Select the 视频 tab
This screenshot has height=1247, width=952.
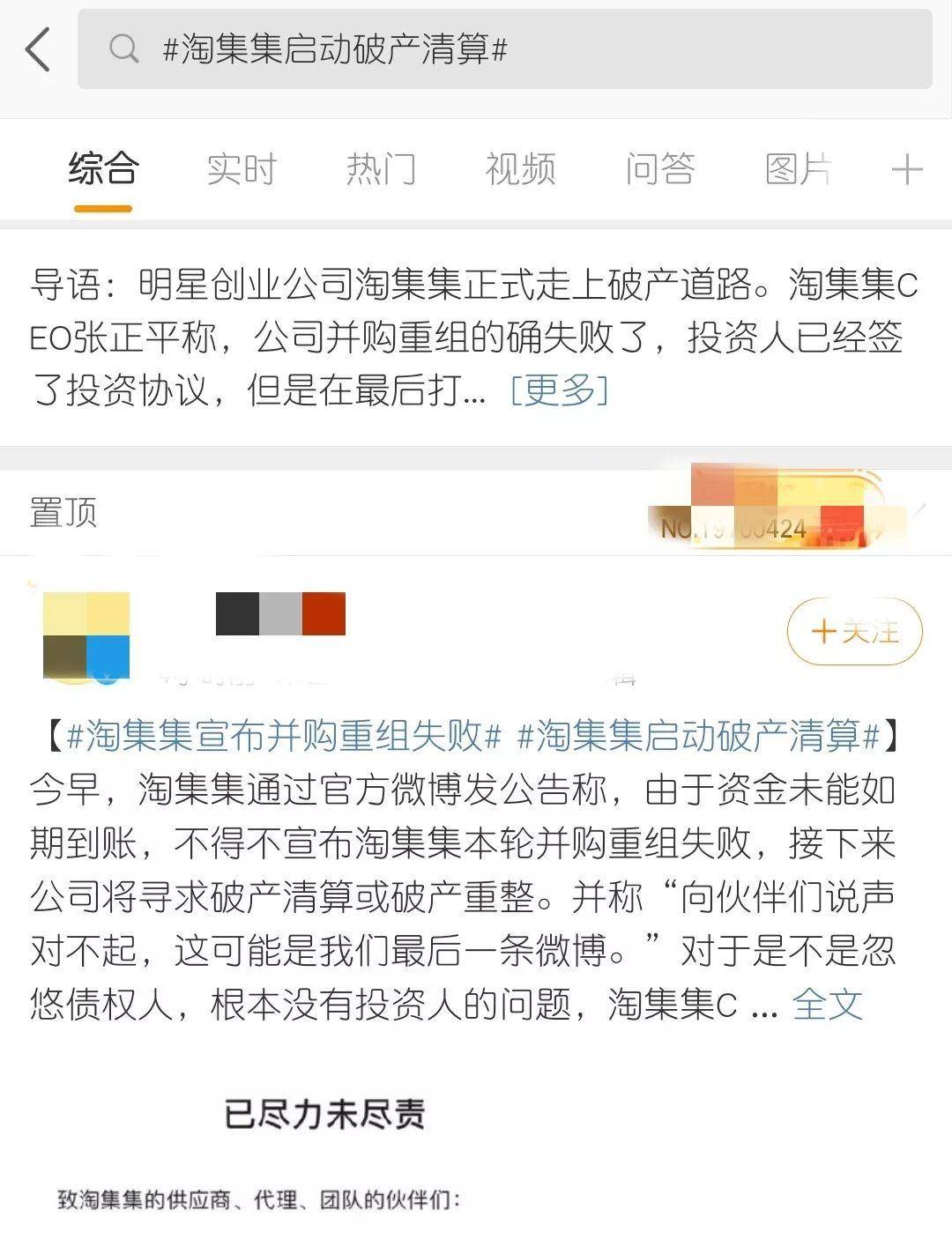520,168
